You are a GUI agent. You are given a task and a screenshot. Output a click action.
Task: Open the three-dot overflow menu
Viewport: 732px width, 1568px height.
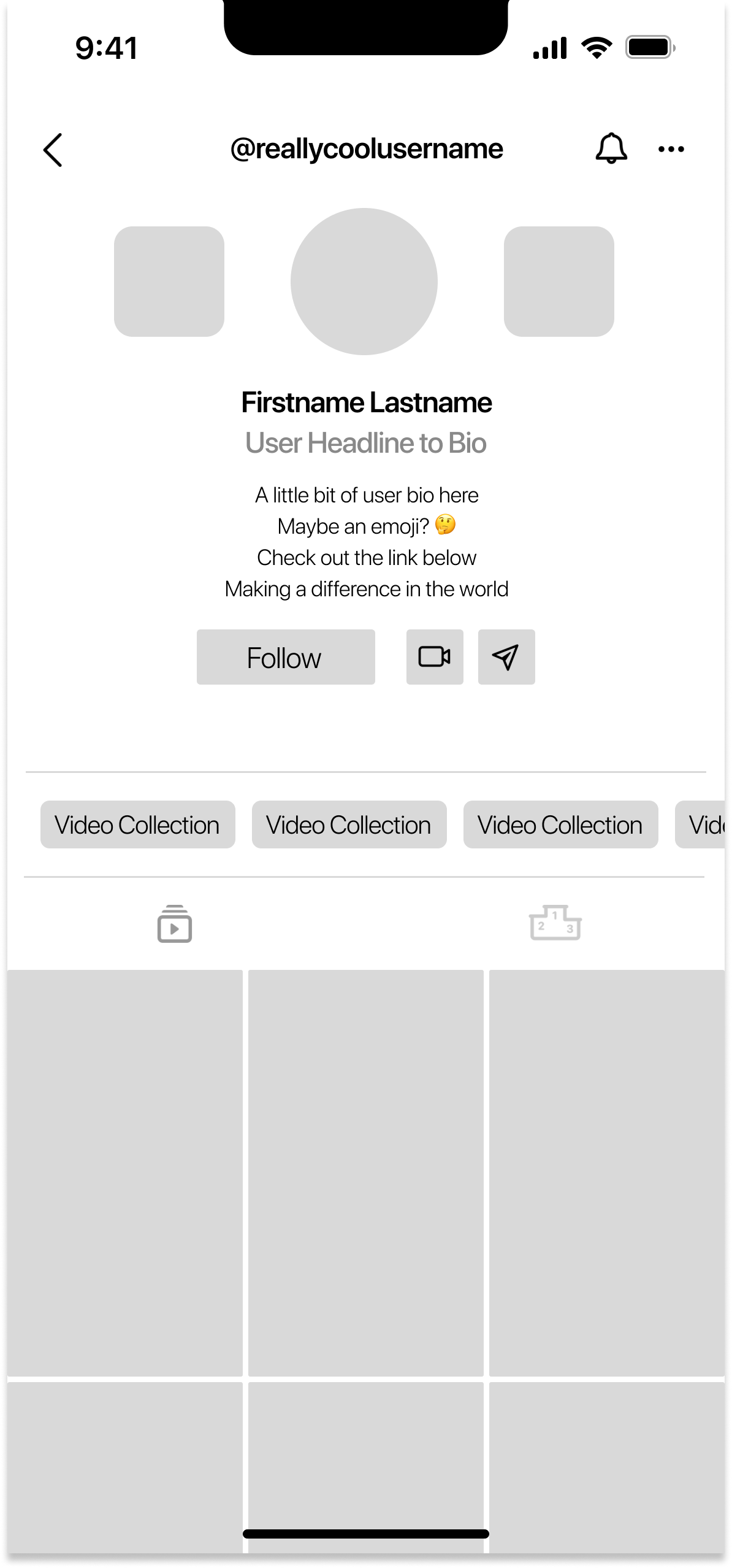click(671, 149)
